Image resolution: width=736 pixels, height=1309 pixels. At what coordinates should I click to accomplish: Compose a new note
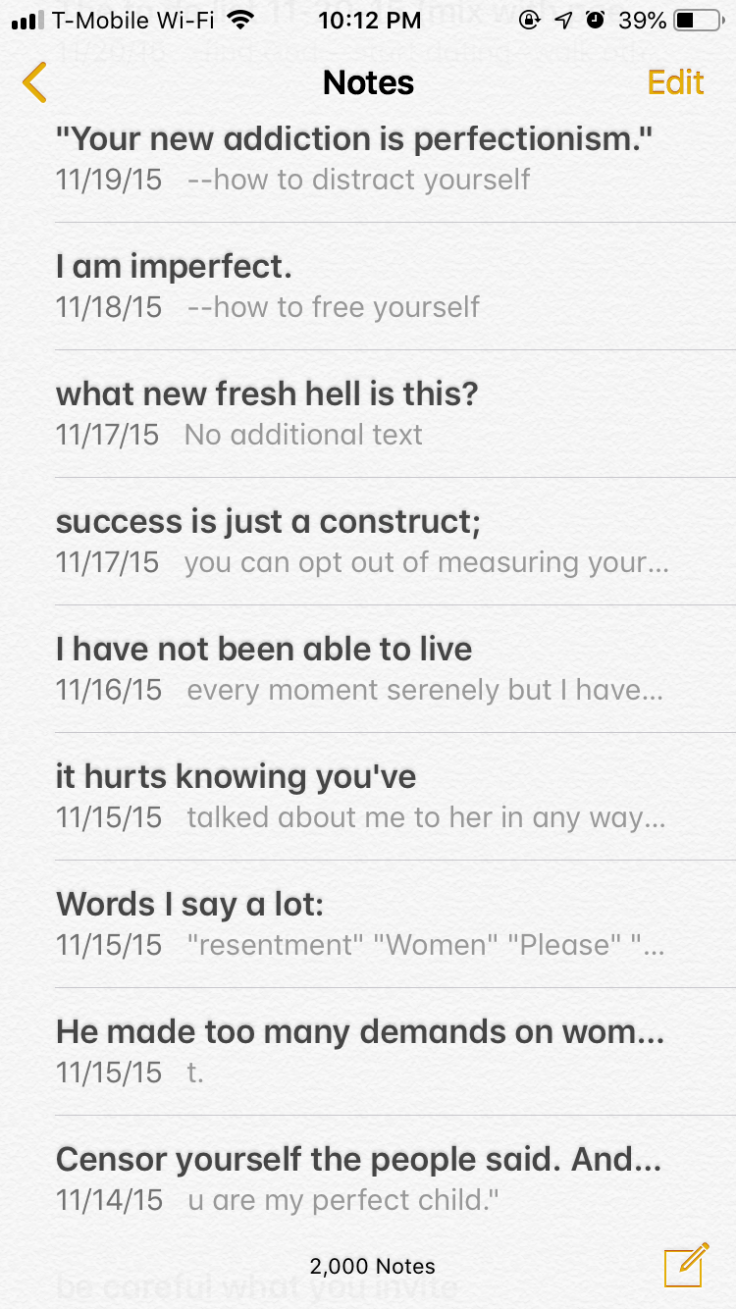point(686,1265)
